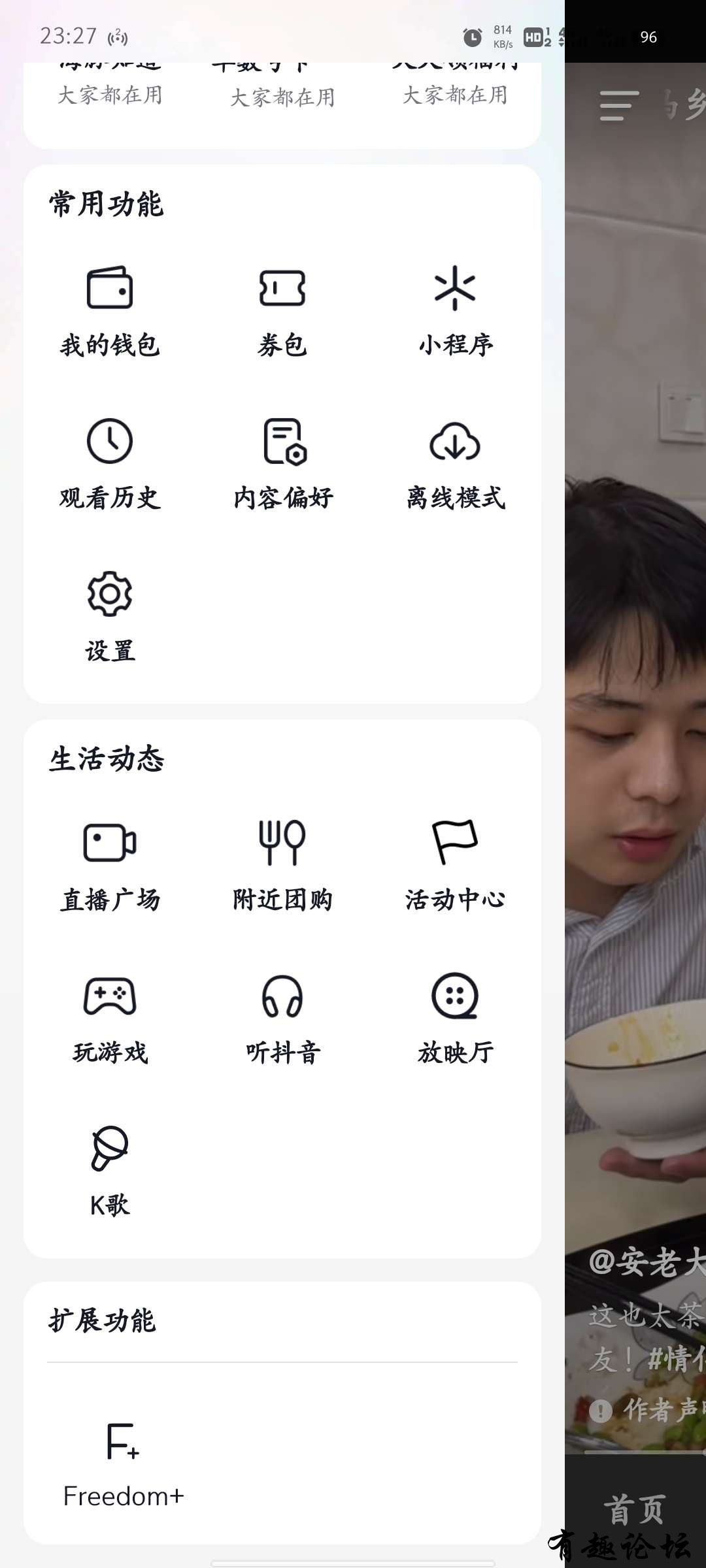706x1568 pixels.
Task: Open 放映厅 screening room
Action: pos(455,1018)
